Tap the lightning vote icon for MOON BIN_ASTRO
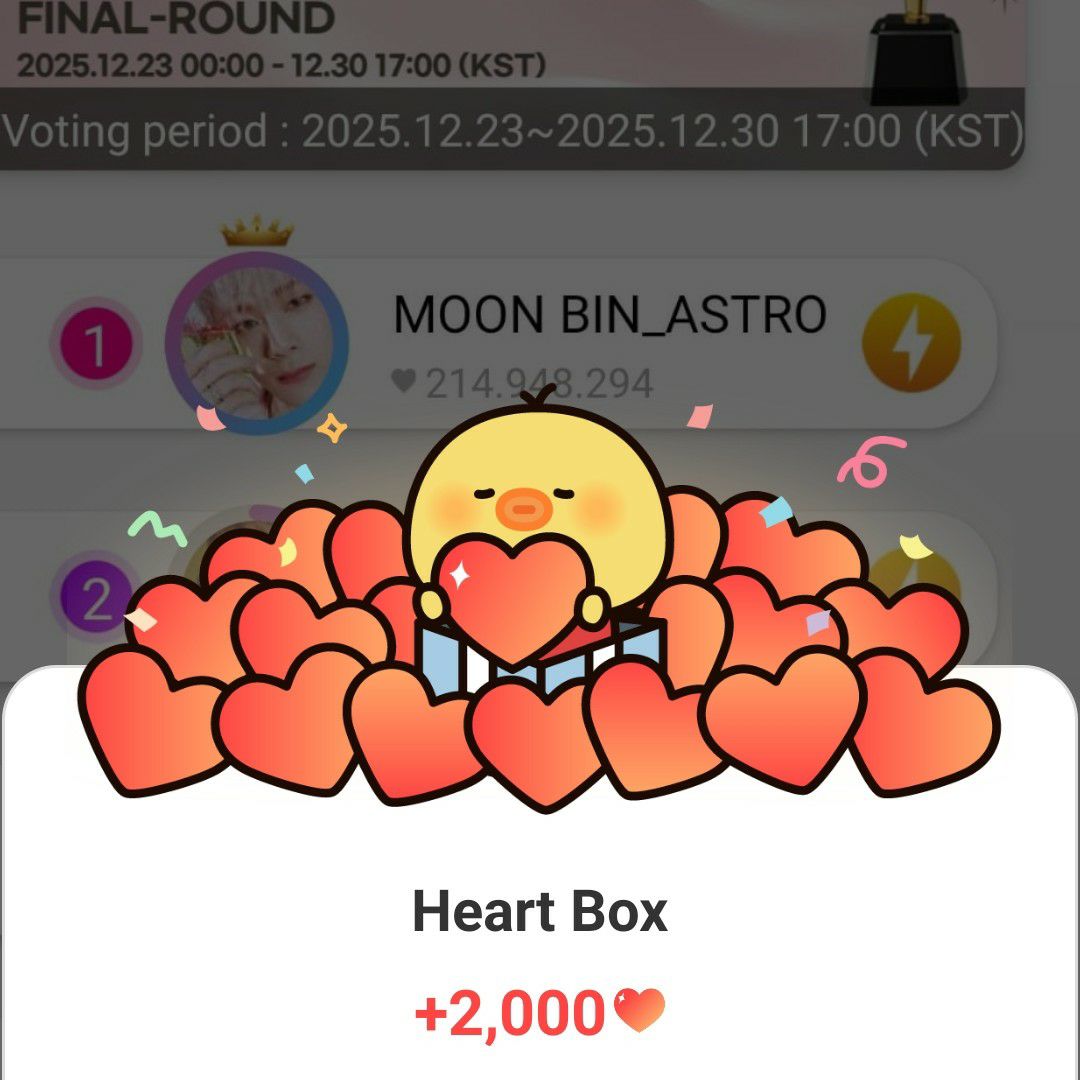 pos(911,343)
